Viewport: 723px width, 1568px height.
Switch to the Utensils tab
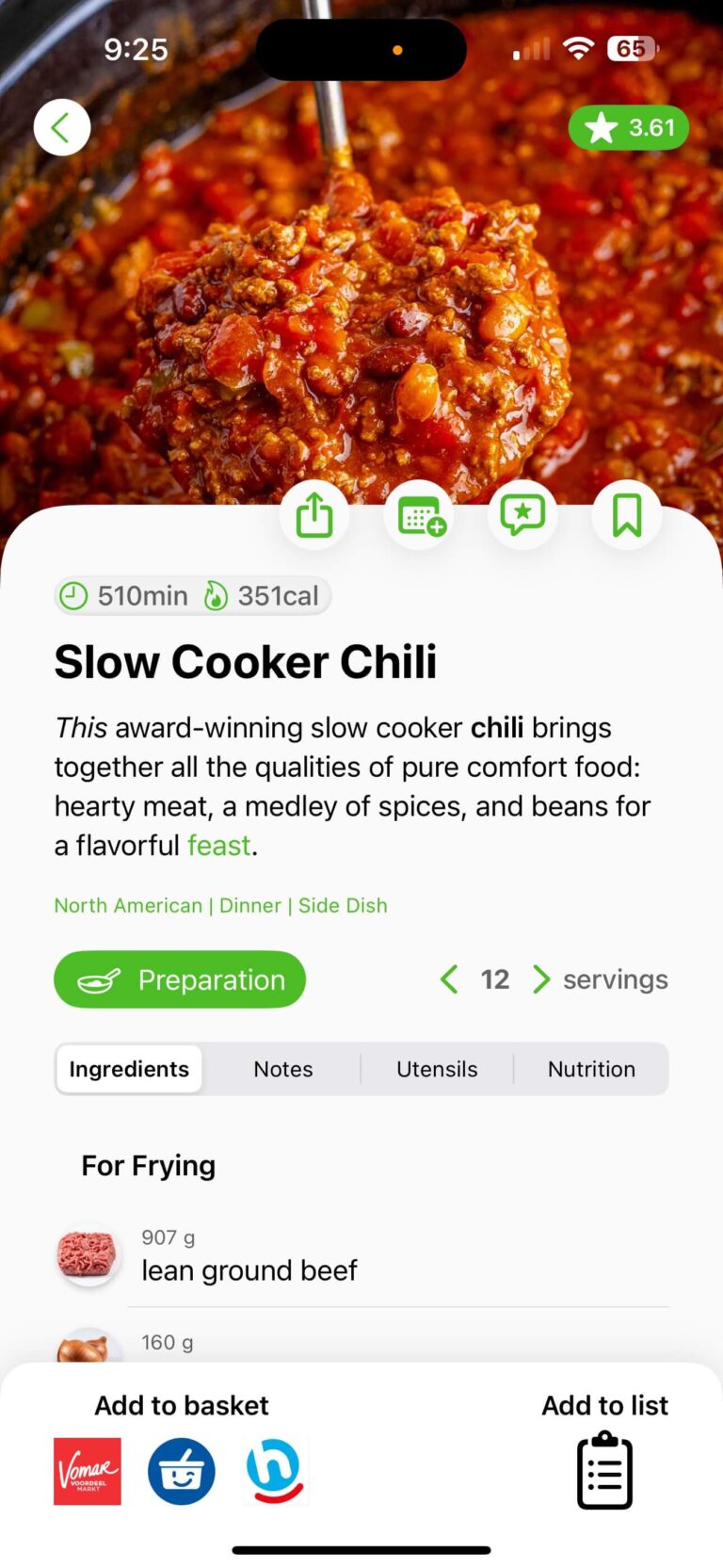(x=437, y=1069)
